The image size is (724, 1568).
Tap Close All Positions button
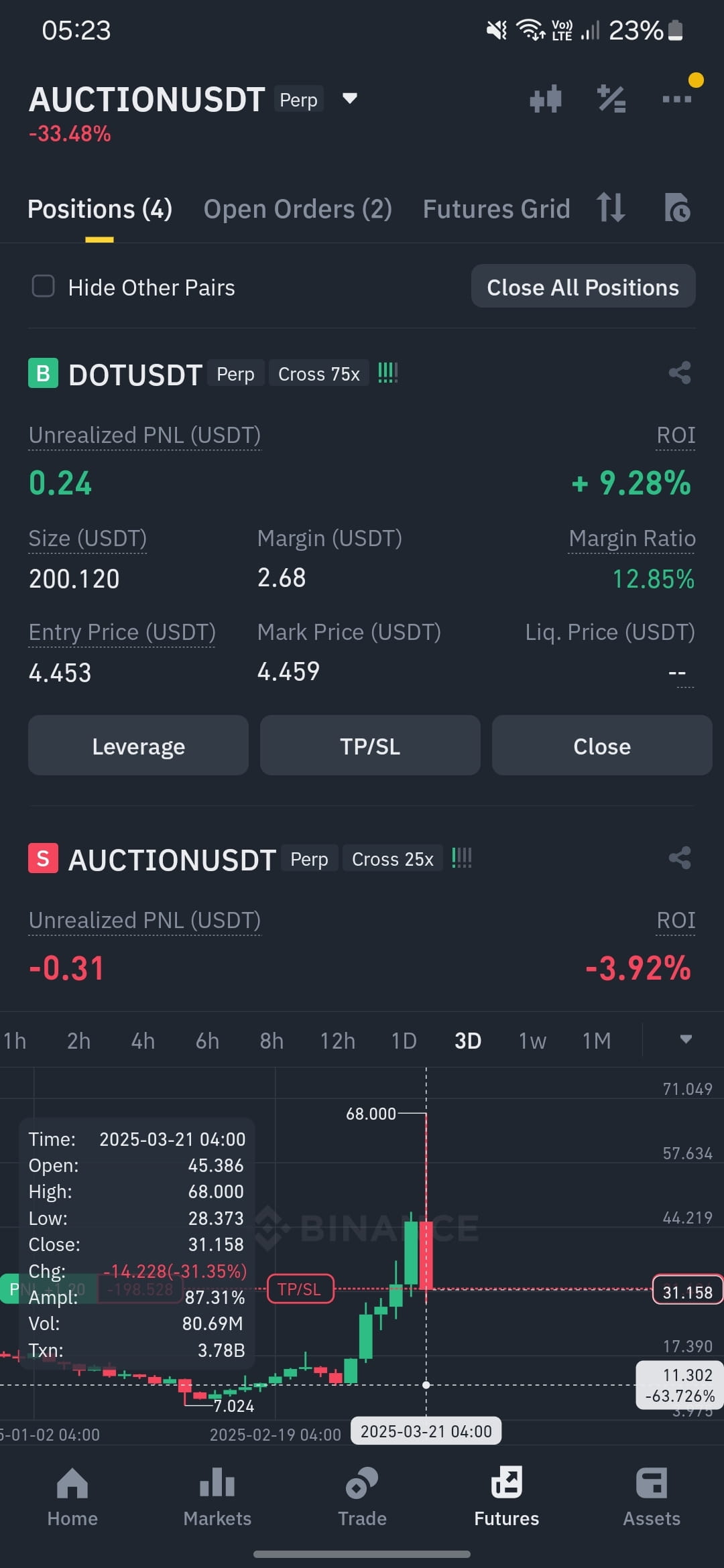pyautogui.click(x=583, y=286)
